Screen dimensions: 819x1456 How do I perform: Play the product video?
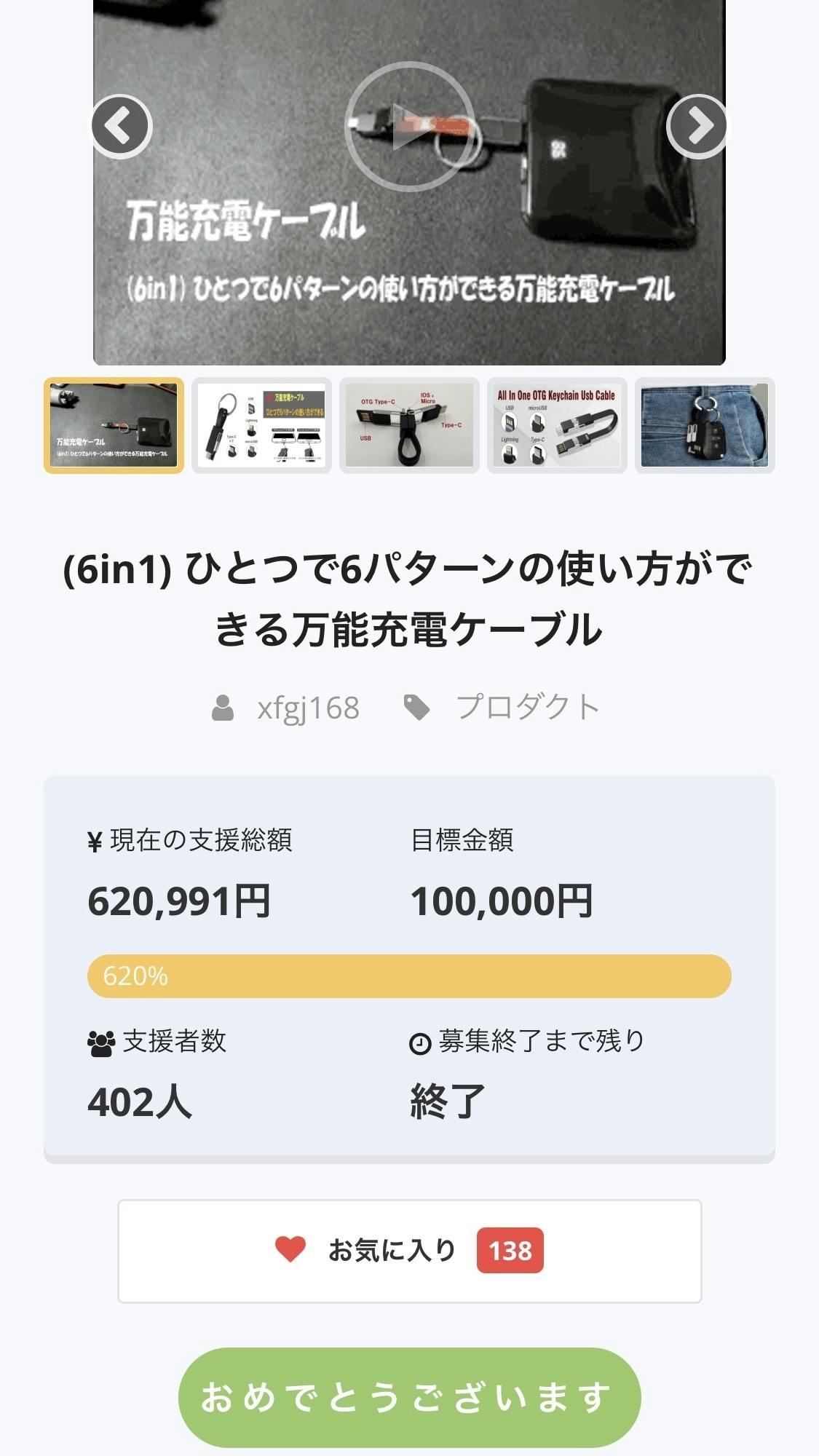pos(409,127)
